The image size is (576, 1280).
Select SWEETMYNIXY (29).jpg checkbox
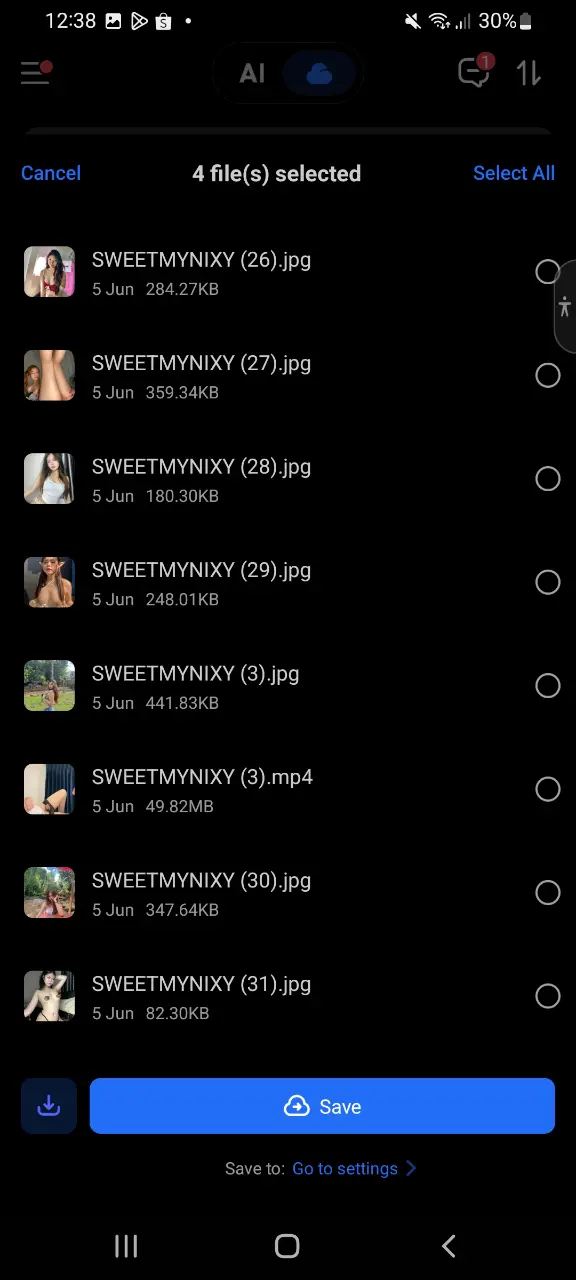(x=547, y=582)
